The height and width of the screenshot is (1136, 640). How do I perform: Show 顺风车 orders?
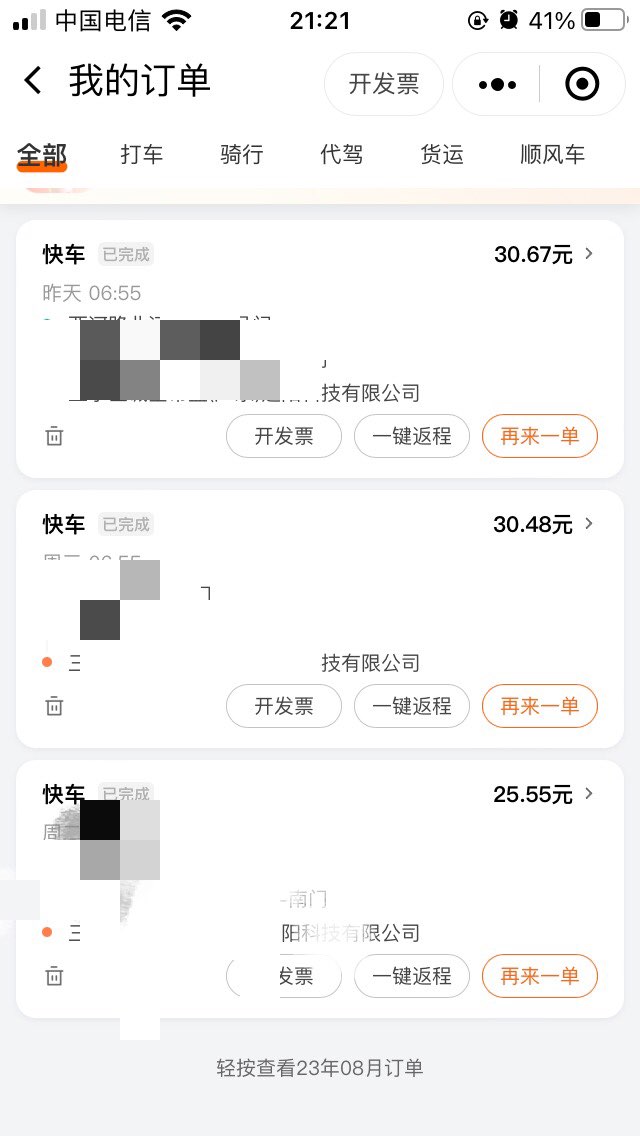(x=552, y=155)
